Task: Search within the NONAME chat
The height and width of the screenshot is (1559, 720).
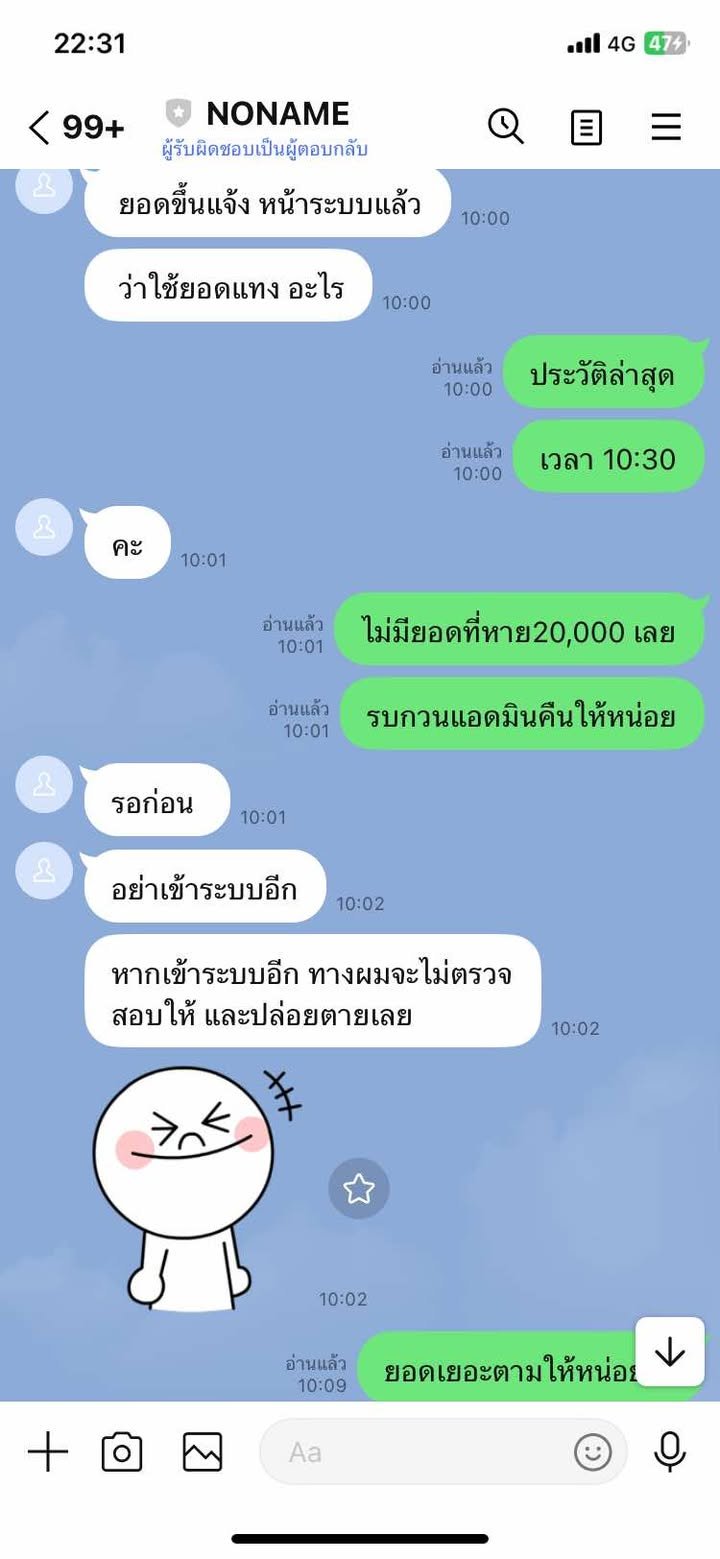Action: tap(506, 127)
